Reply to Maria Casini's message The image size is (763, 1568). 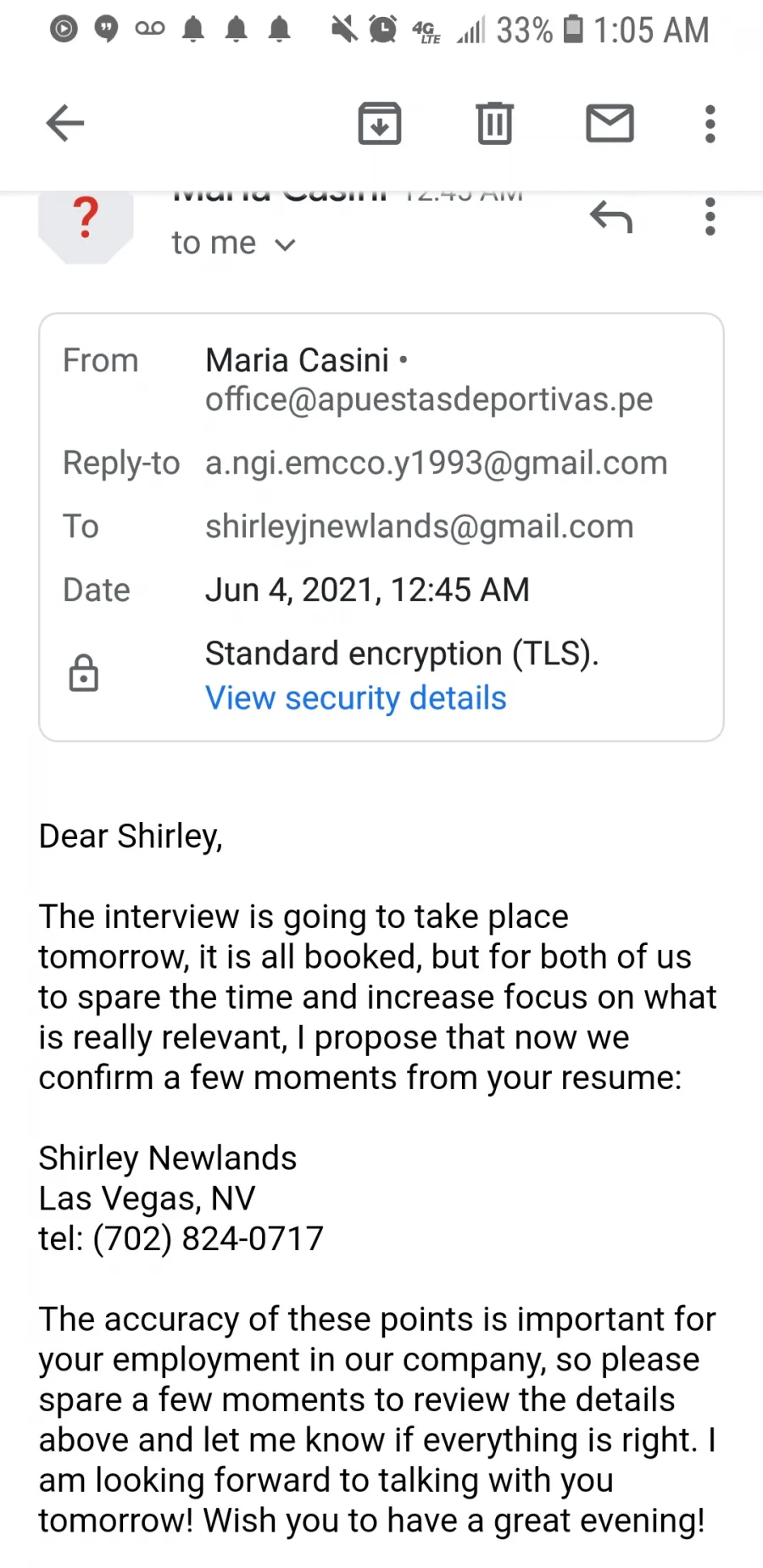click(x=611, y=217)
